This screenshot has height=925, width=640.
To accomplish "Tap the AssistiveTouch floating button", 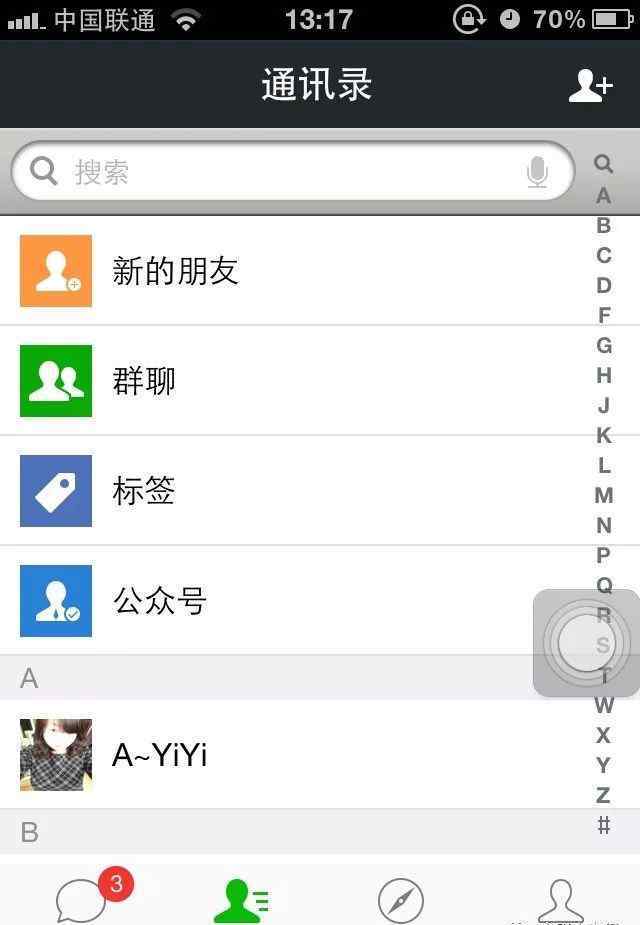I will pyautogui.click(x=588, y=642).
